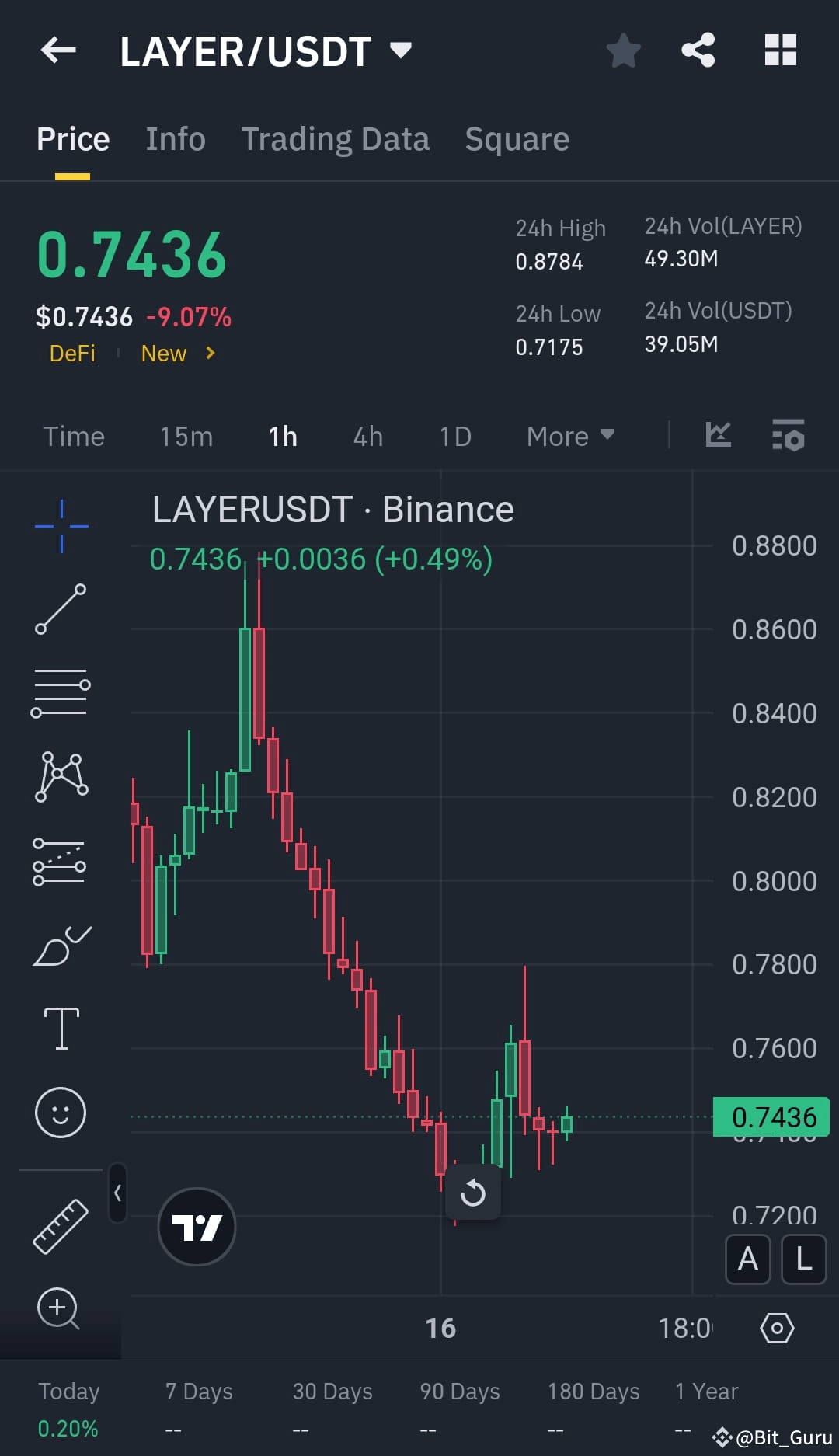Open the New token info link
This screenshot has height=1456, width=839.
(163, 354)
